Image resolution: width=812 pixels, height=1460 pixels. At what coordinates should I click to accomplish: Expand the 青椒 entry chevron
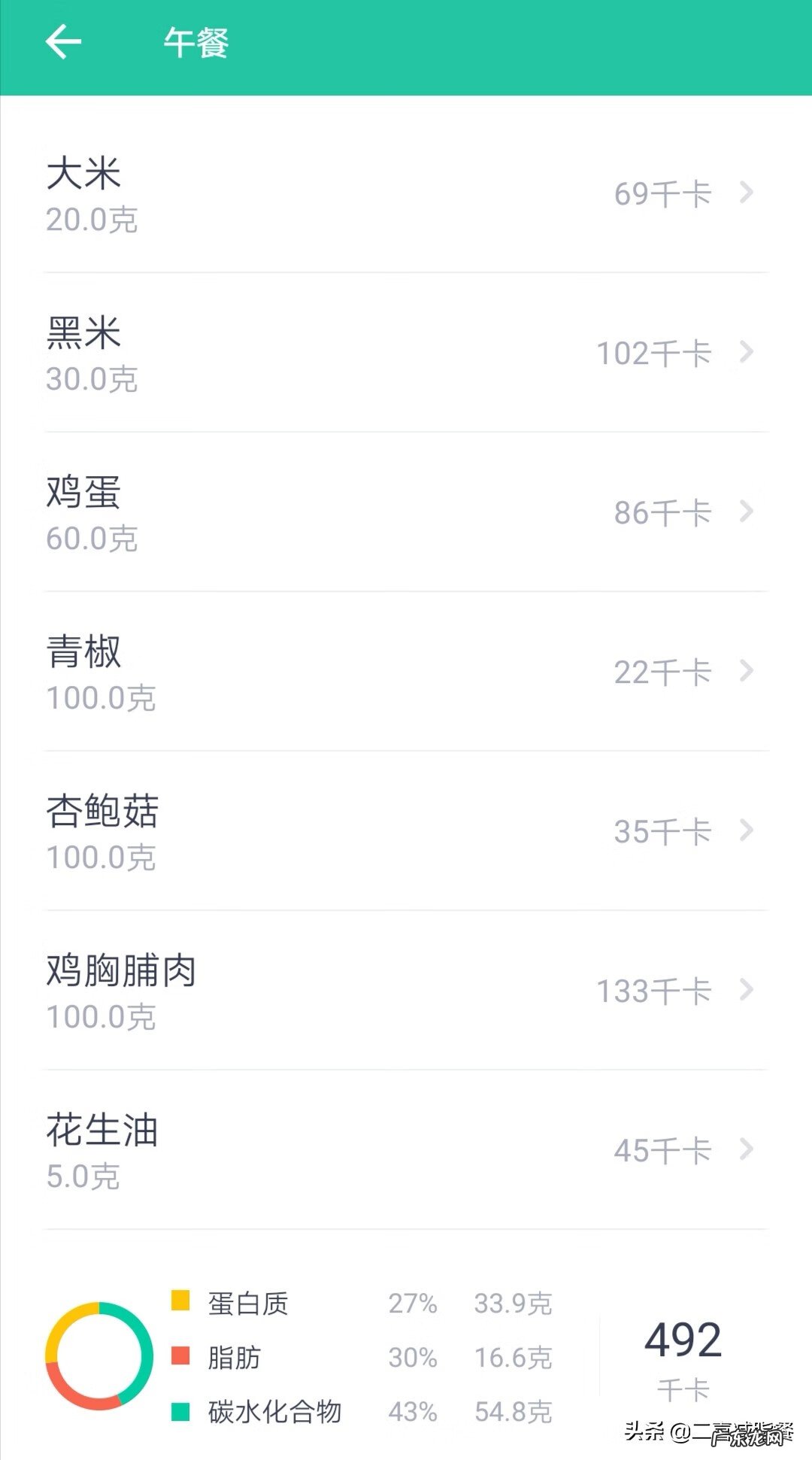pos(746,672)
